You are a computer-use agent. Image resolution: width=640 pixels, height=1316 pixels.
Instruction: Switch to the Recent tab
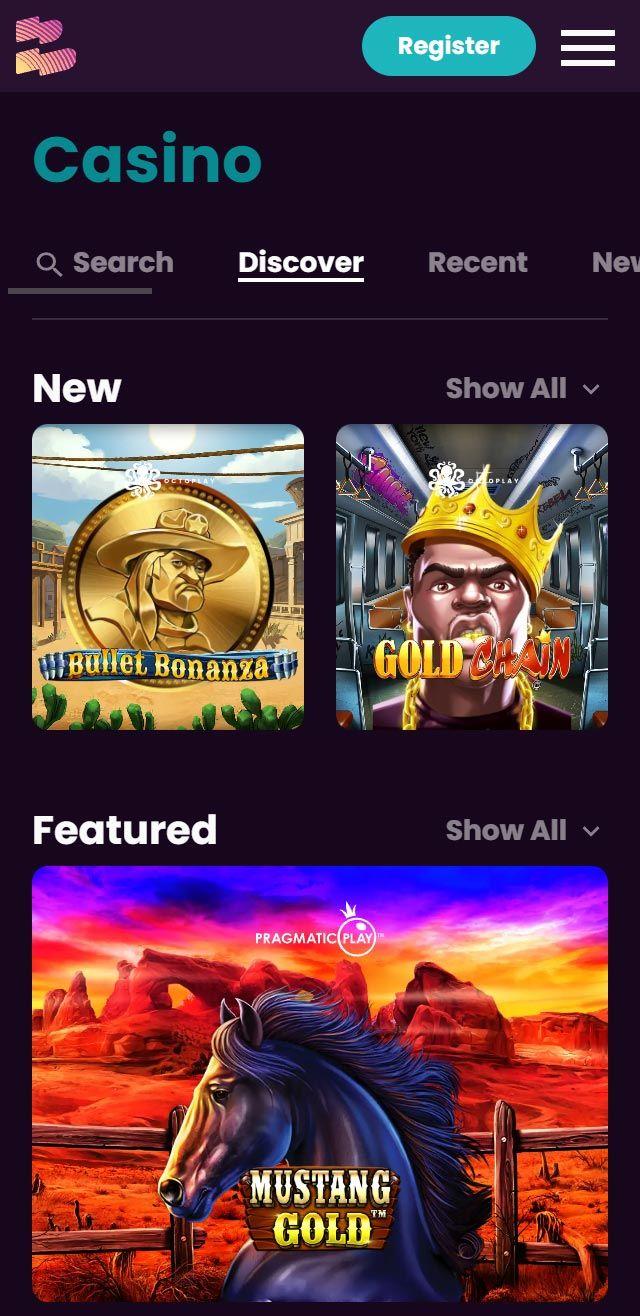pos(478,263)
